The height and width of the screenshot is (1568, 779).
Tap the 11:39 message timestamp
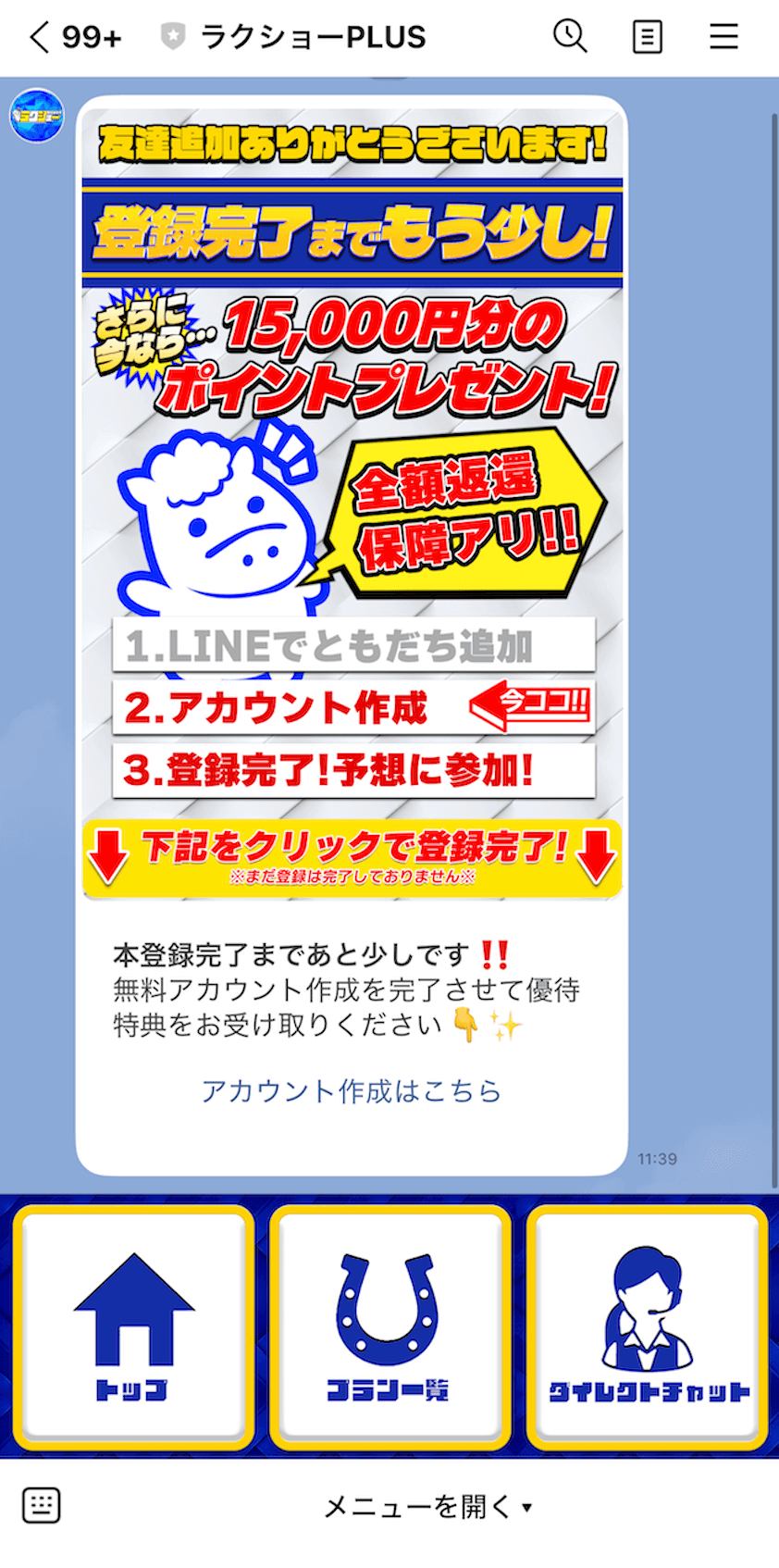pos(659,1158)
